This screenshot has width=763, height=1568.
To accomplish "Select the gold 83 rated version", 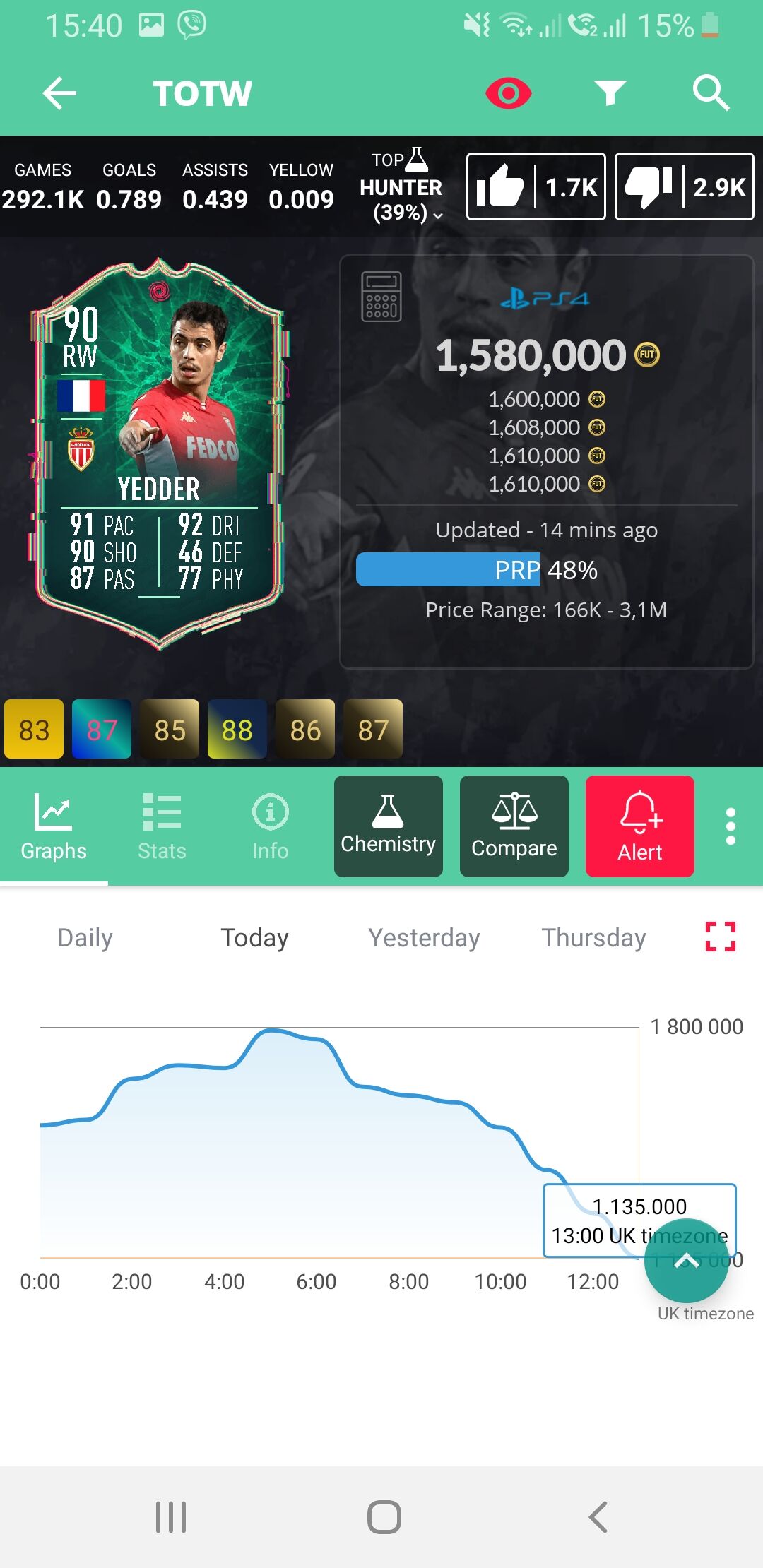I will click(x=34, y=730).
